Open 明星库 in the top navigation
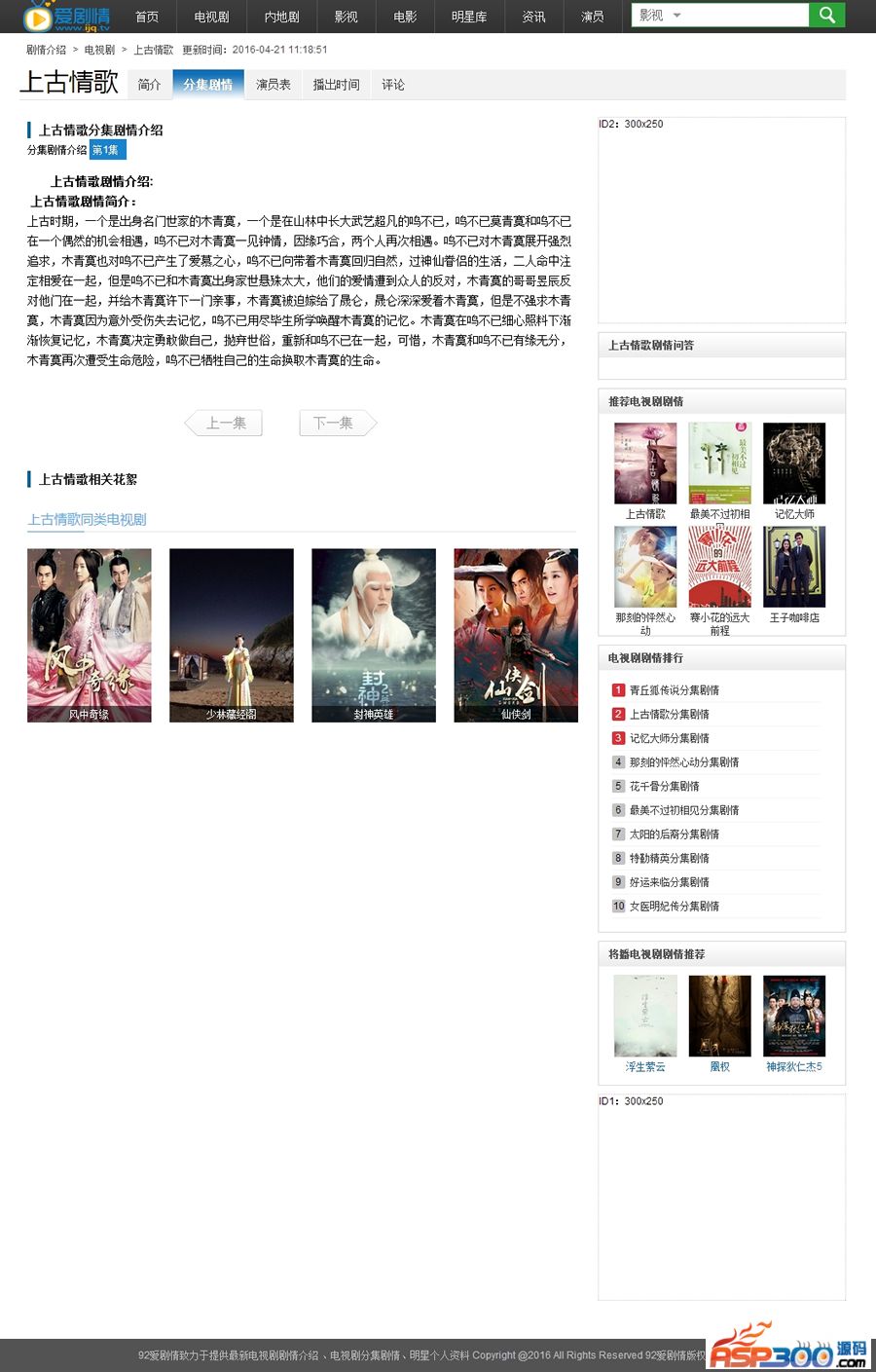 (468, 17)
